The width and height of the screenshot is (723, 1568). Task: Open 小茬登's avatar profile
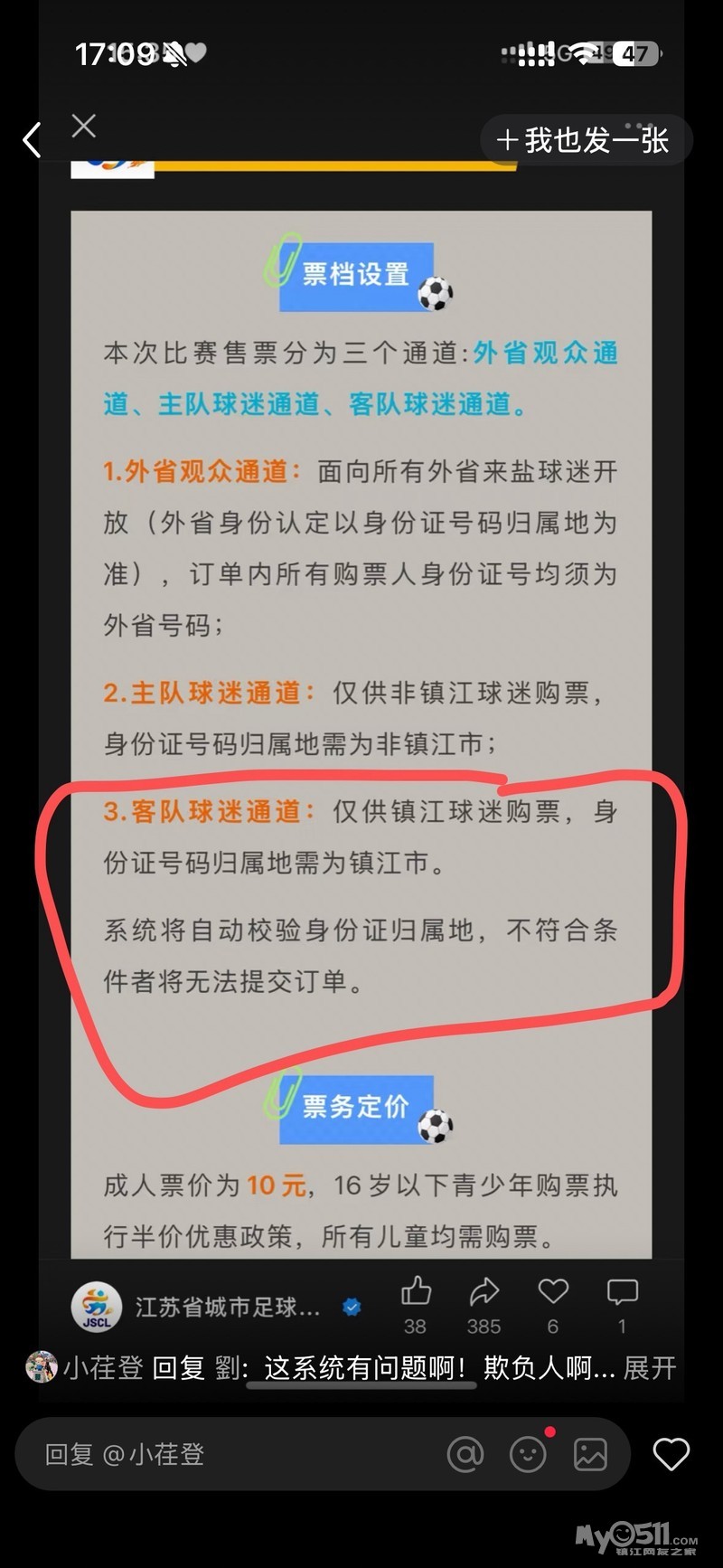[42, 1367]
